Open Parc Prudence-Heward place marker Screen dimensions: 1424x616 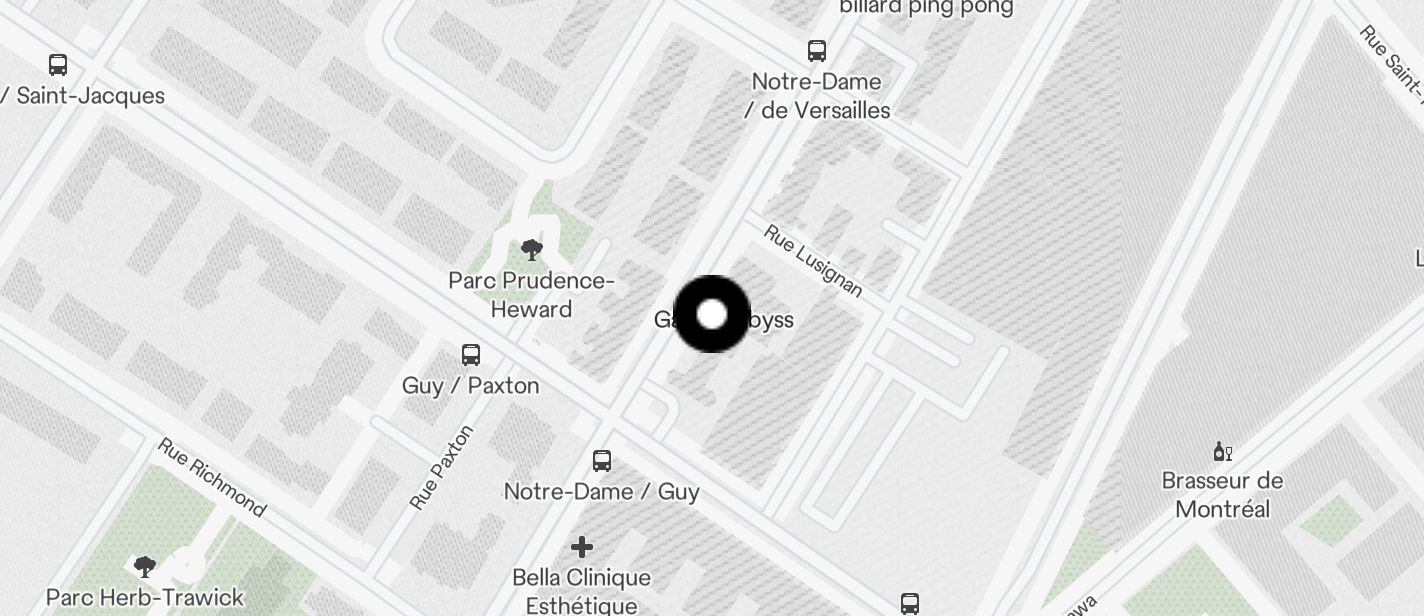pyautogui.click(x=532, y=250)
